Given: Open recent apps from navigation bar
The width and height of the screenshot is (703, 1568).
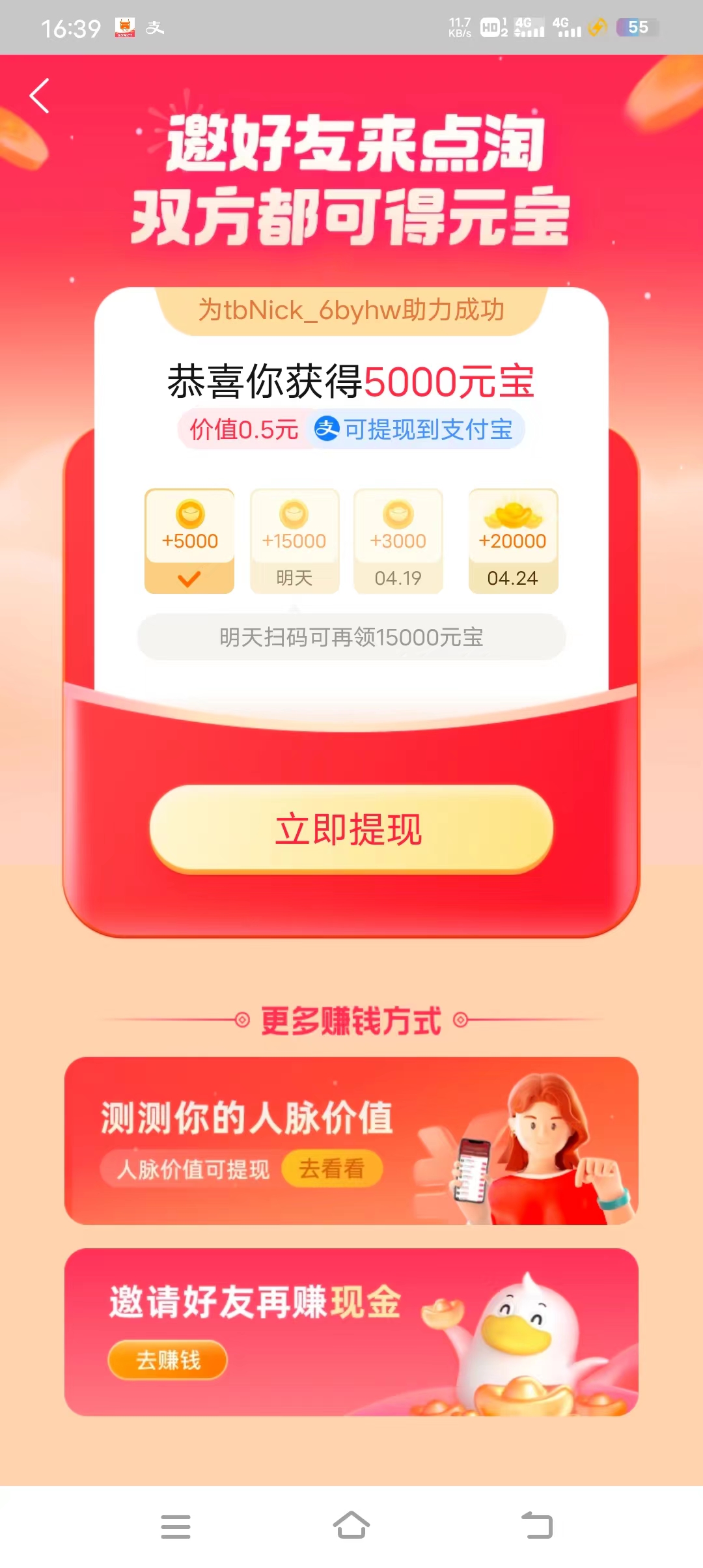Looking at the screenshot, I should (x=176, y=1526).
